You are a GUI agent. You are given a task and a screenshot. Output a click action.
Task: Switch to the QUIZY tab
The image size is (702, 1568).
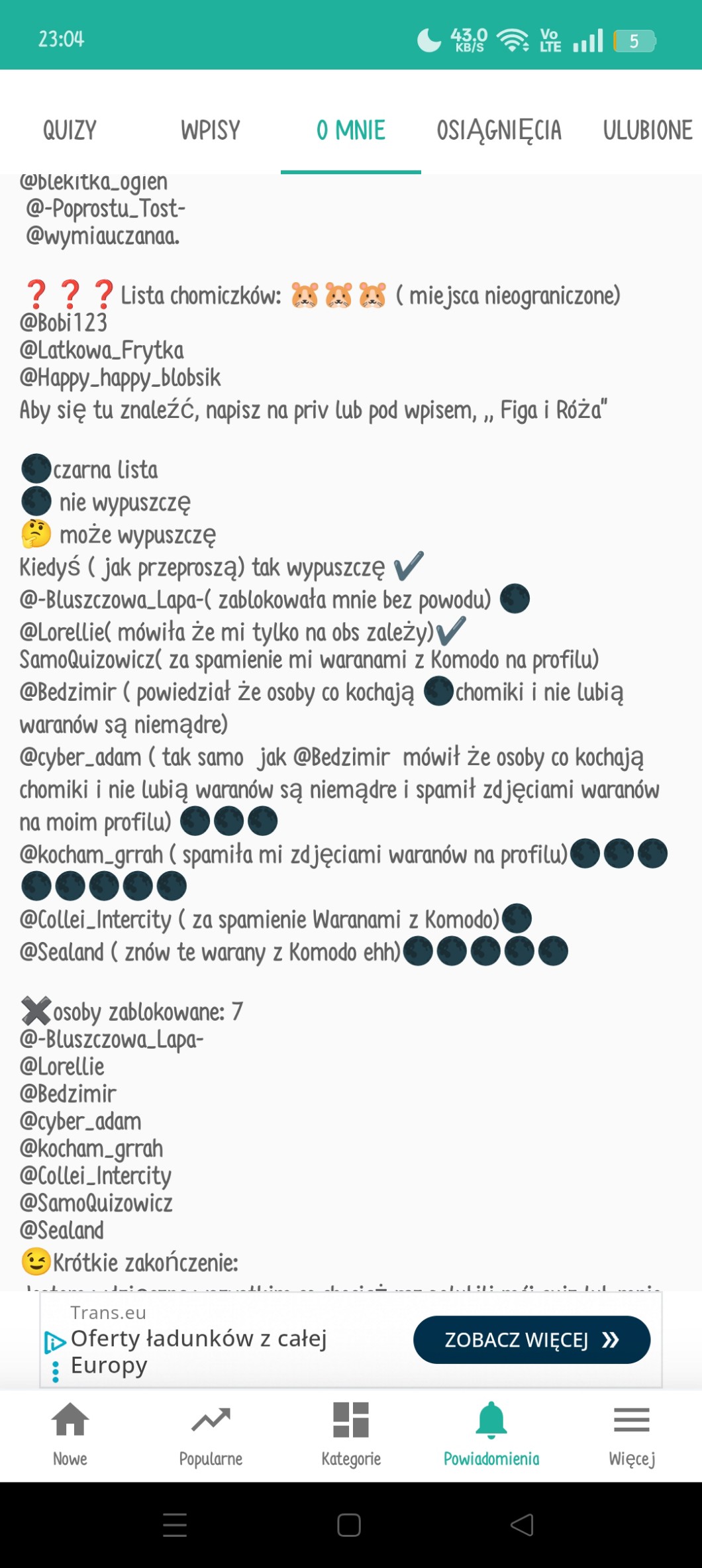click(70, 130)
